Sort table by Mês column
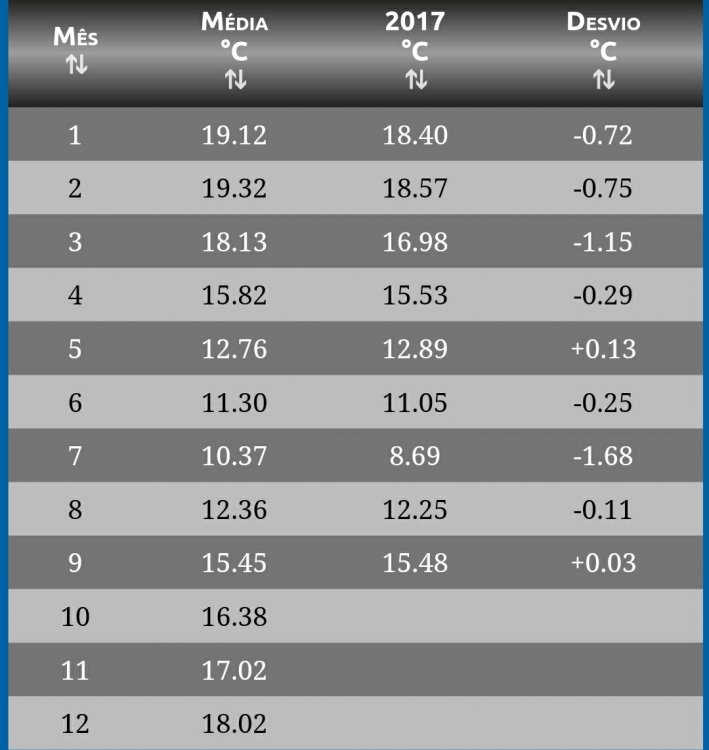The image size is (709, 750). (76, 65)
